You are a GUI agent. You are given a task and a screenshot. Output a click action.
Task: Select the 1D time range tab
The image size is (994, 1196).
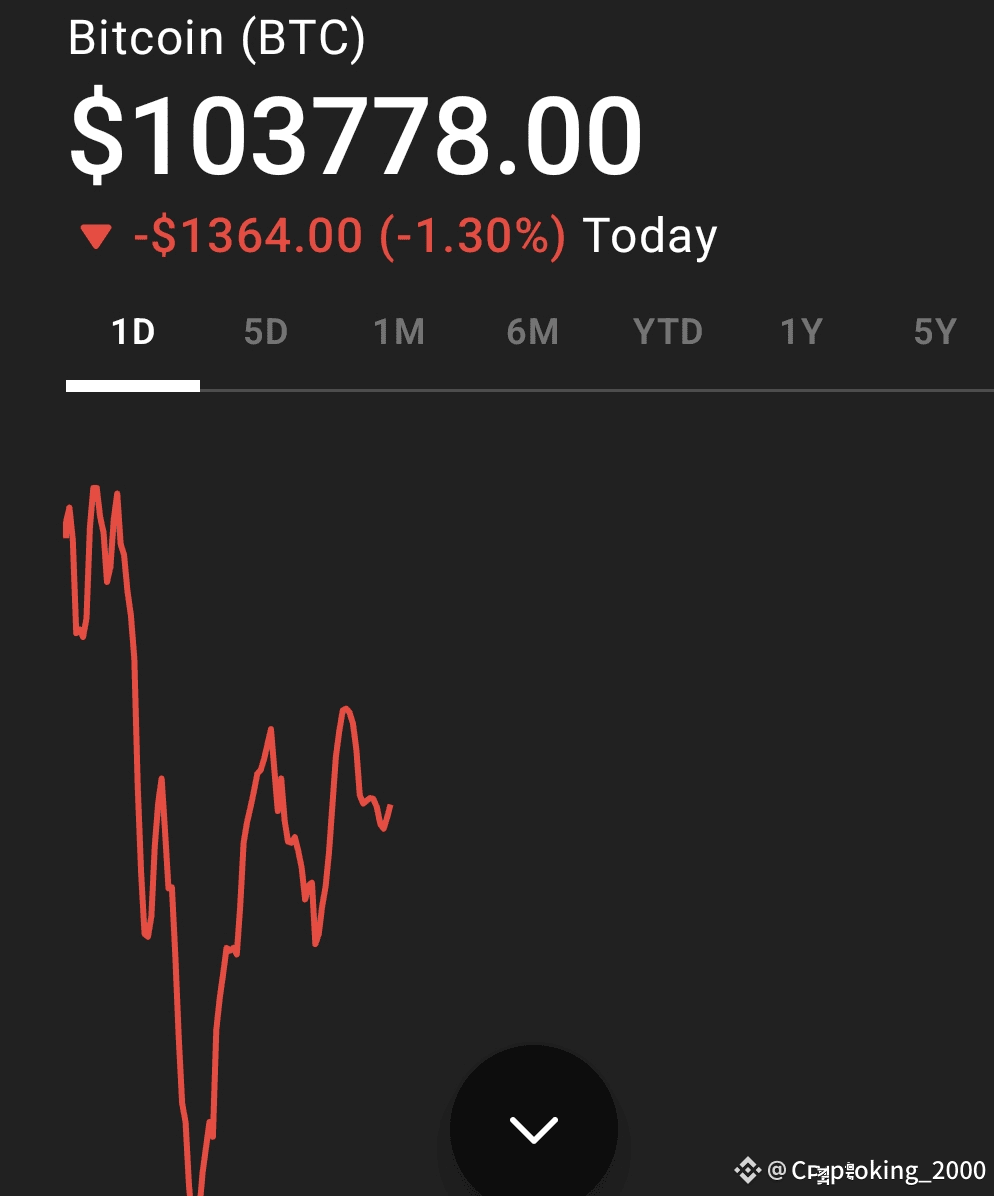tap(133, 332)
